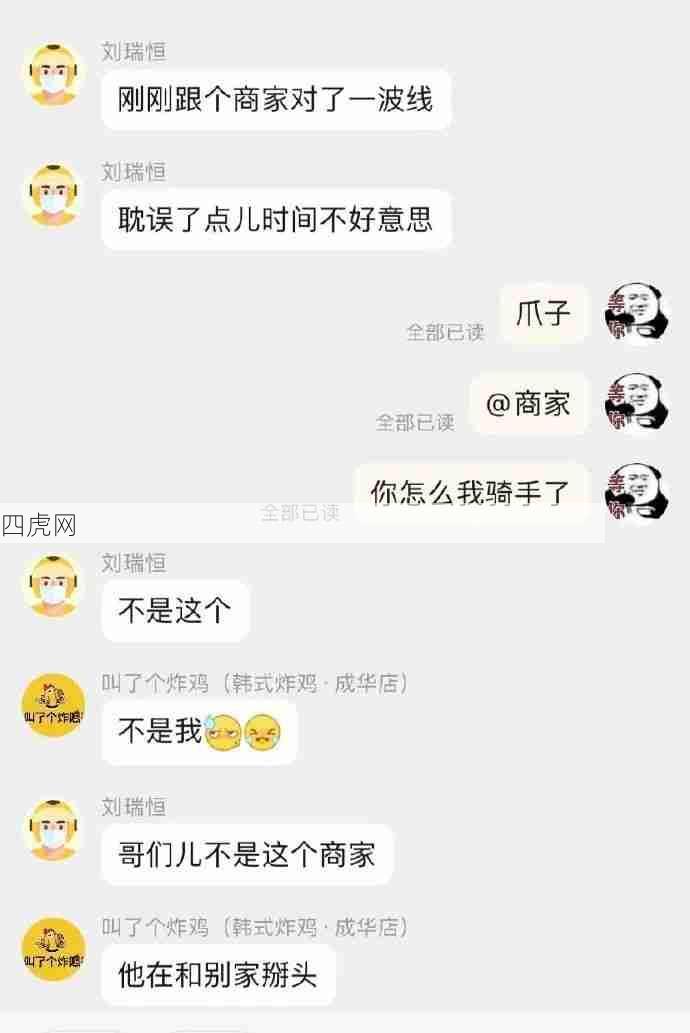Open 刘瑞恒's avatar beside "刚刚跟个商家对了一波线"
This screenshot has height=1033, width=690.
(53, 75)
